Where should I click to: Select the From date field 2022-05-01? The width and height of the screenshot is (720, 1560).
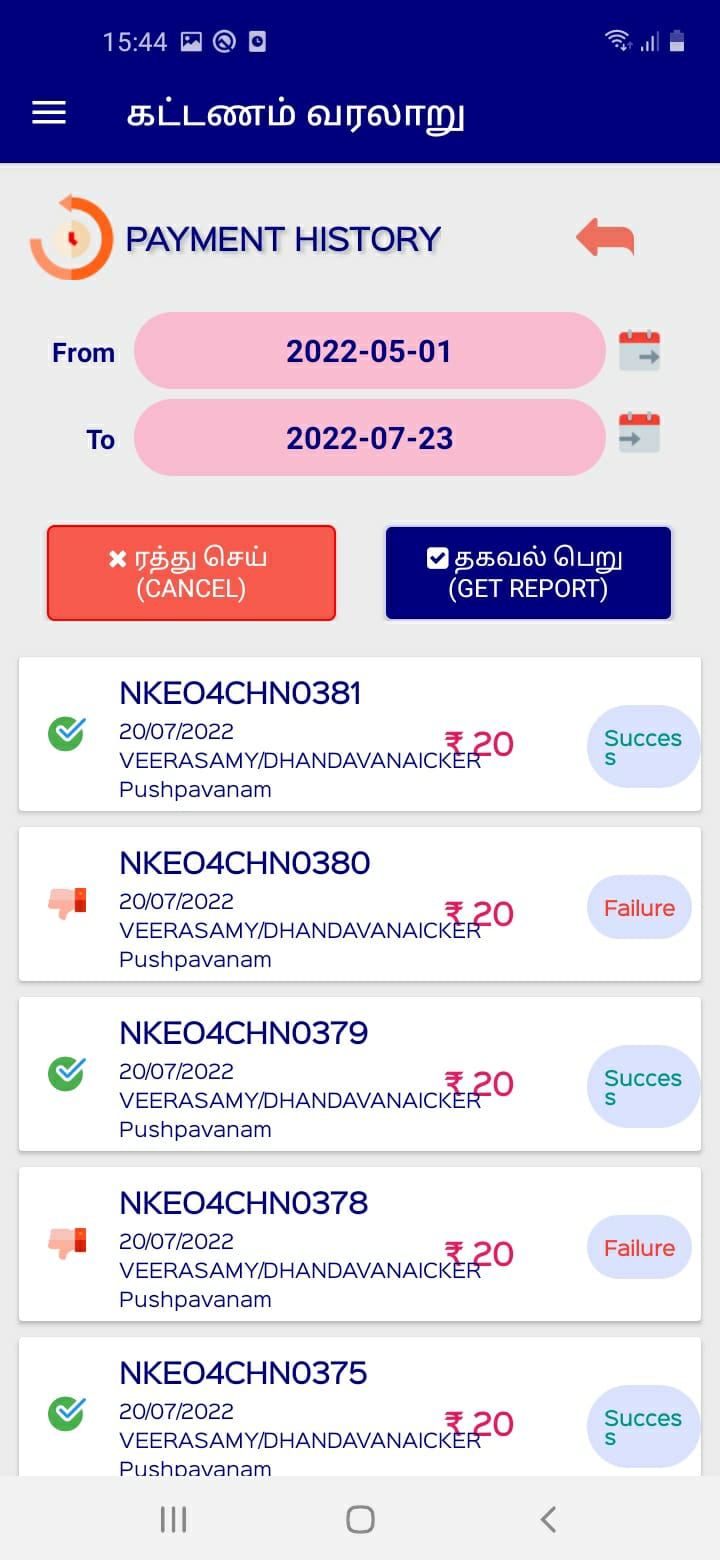tap(370, 351)
